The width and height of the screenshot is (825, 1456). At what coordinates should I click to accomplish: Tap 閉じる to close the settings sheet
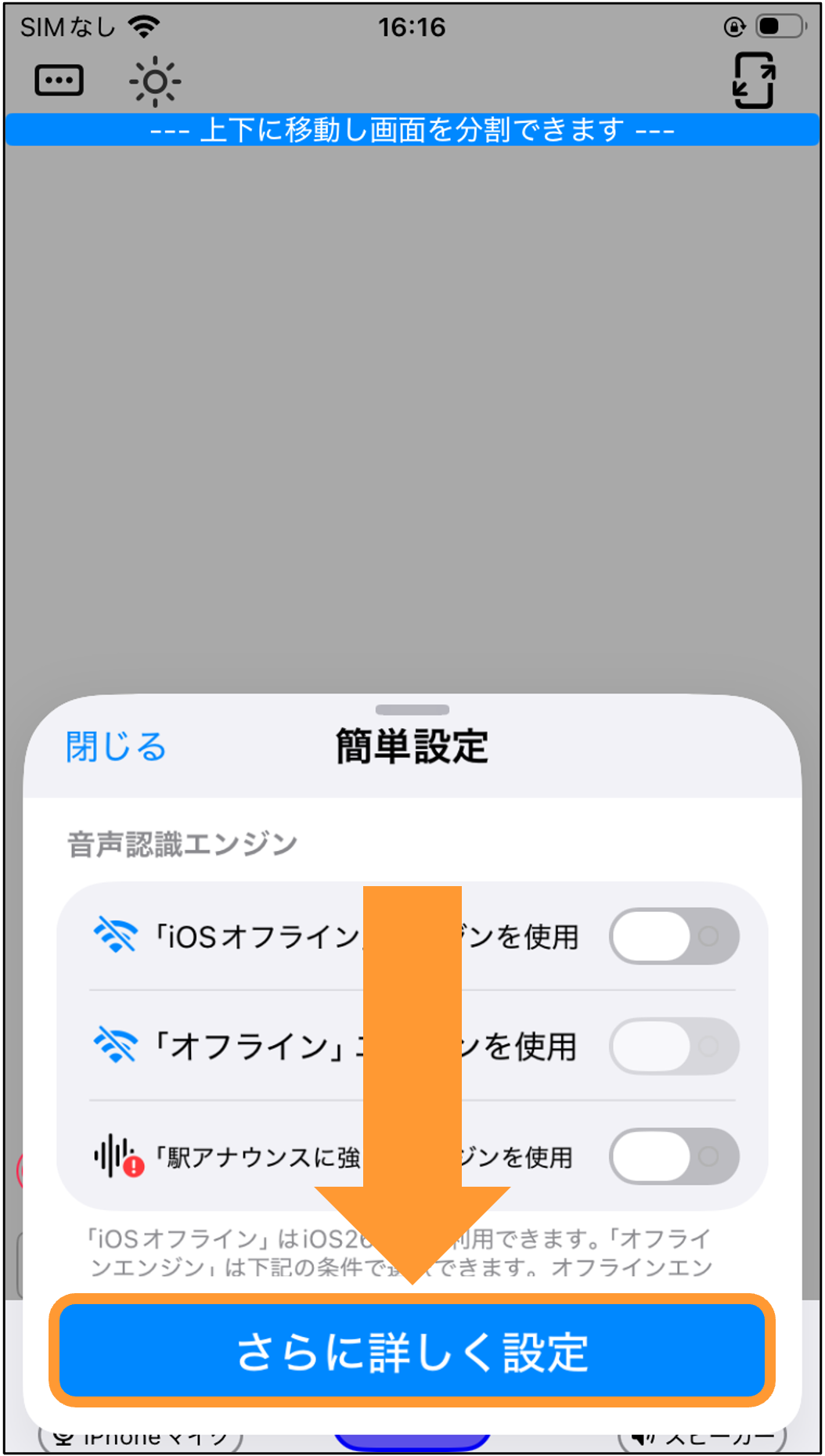pos(116,746)
